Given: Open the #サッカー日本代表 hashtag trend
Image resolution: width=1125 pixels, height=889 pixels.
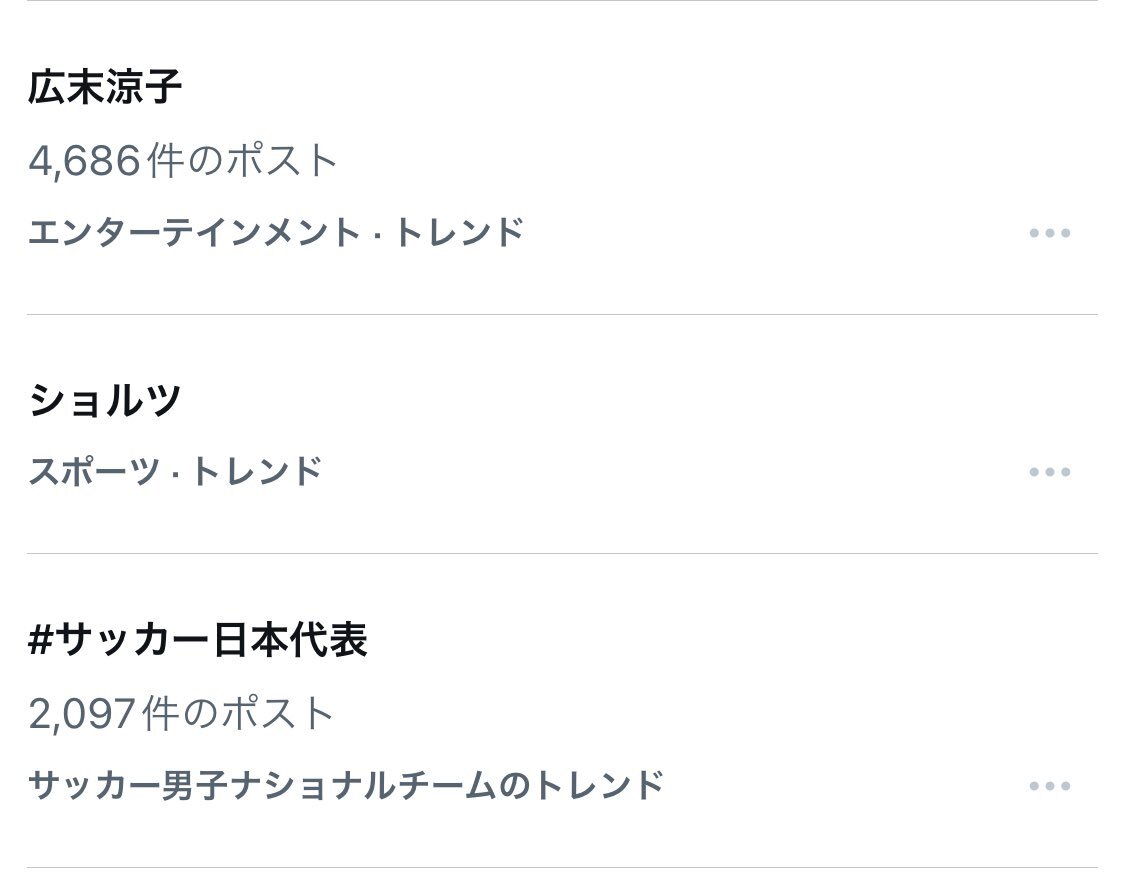Looking at the screenshot, I should 198,640.
